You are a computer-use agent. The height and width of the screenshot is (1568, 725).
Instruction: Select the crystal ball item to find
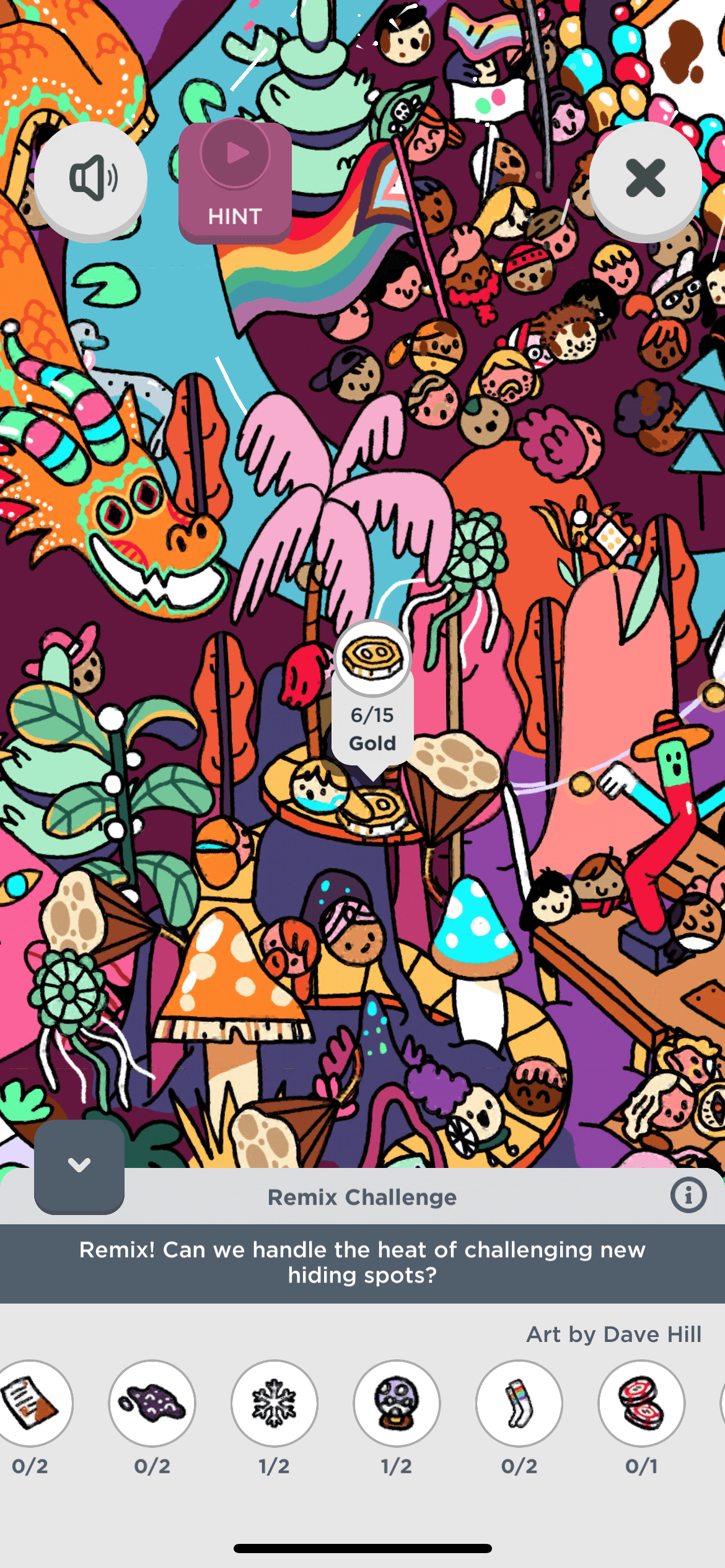[x=397, y=1403]
